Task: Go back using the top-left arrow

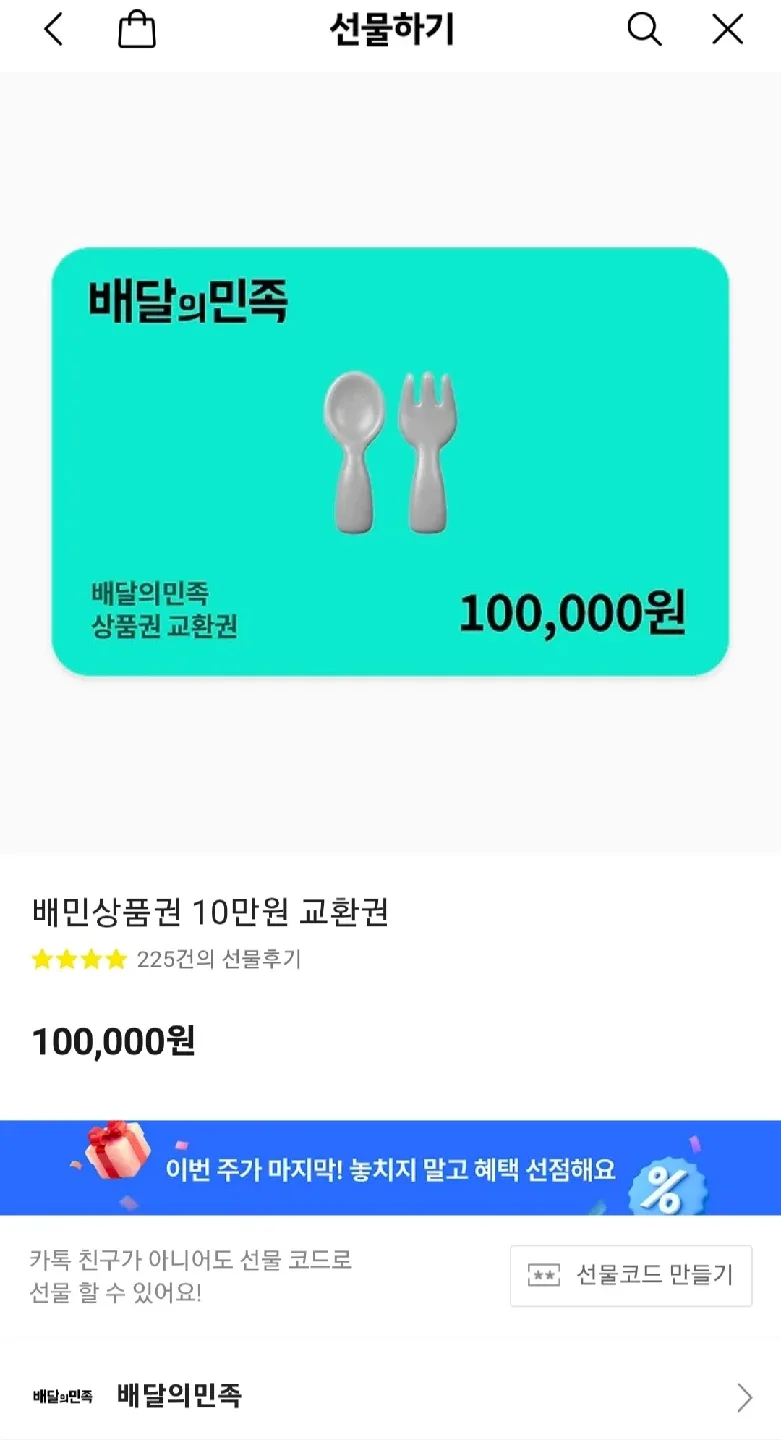Action: [x=54, y=30]
